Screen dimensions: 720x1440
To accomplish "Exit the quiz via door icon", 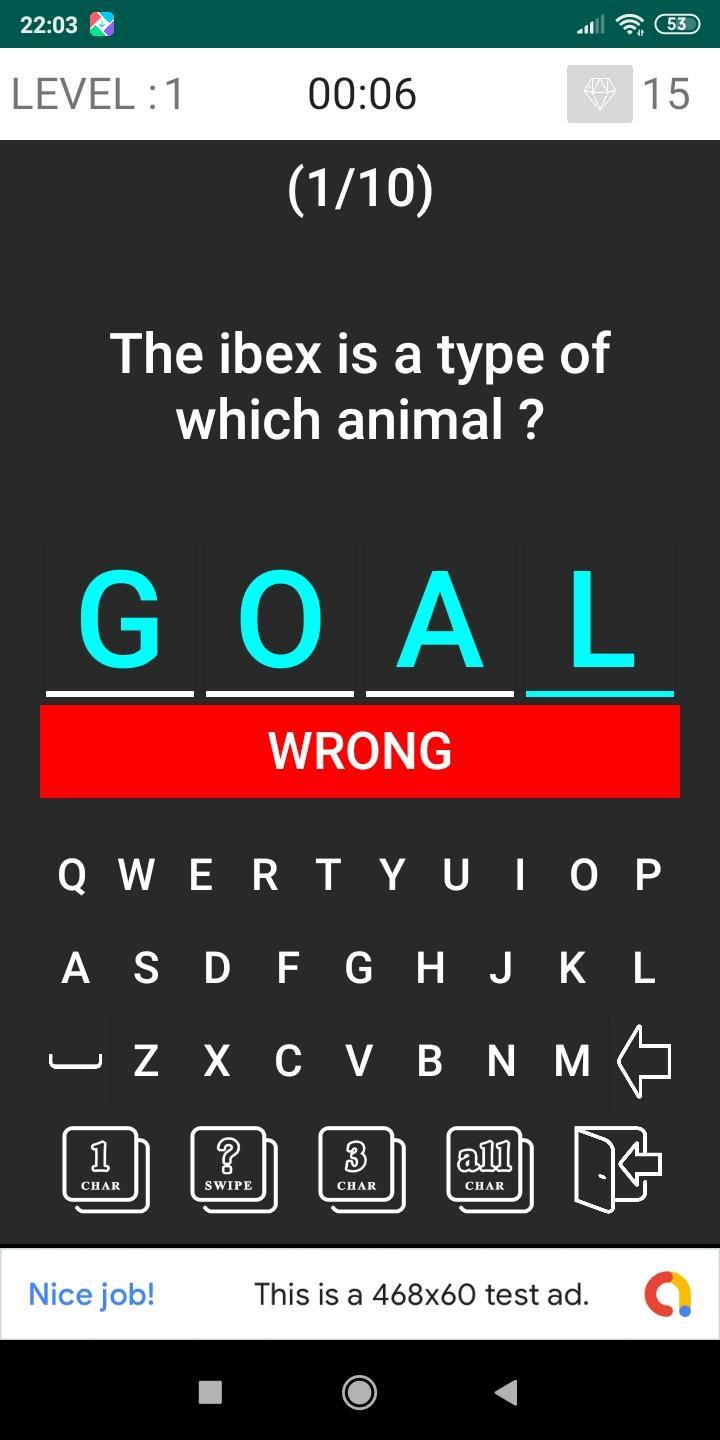I will (617, 1168).
